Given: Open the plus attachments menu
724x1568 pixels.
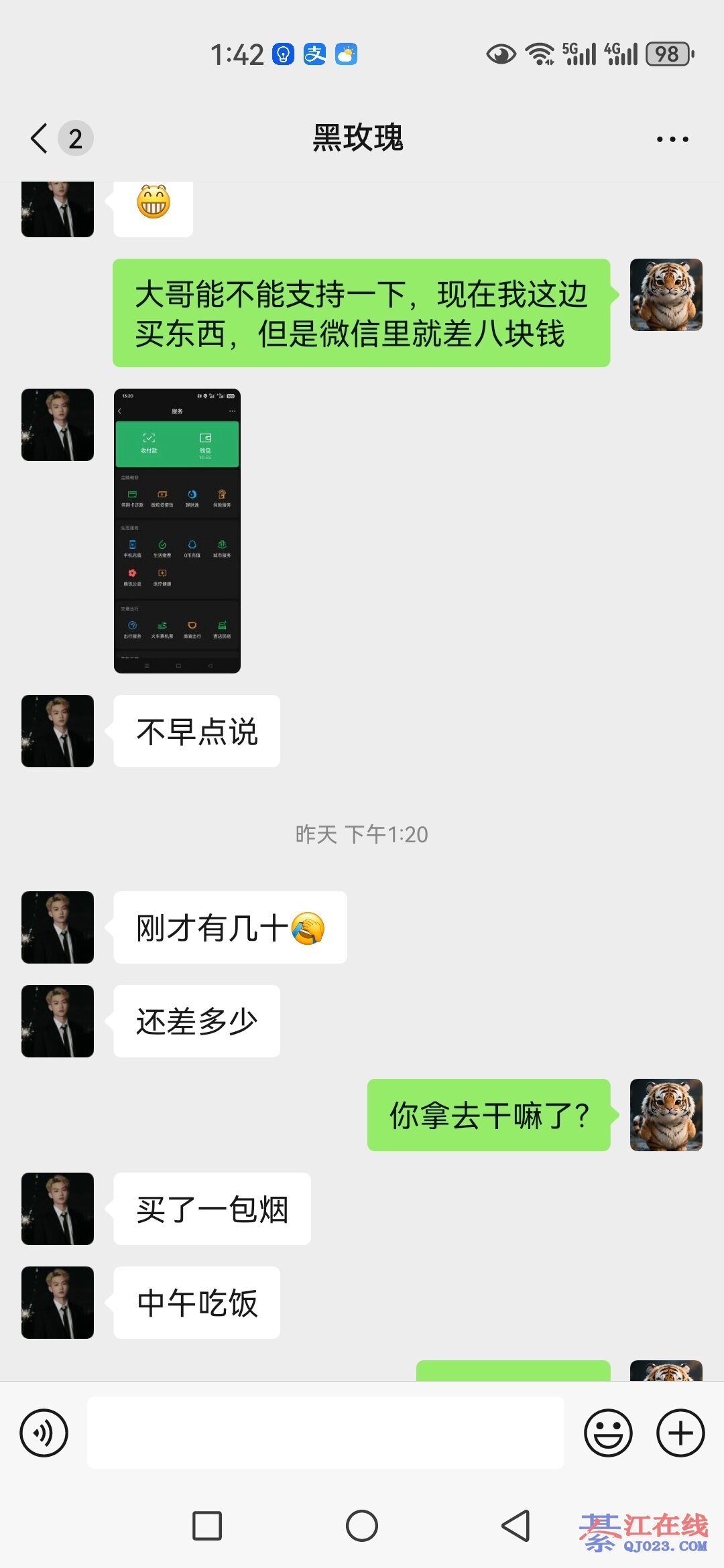Looking at the screenshot, I should coord(680,1433).
